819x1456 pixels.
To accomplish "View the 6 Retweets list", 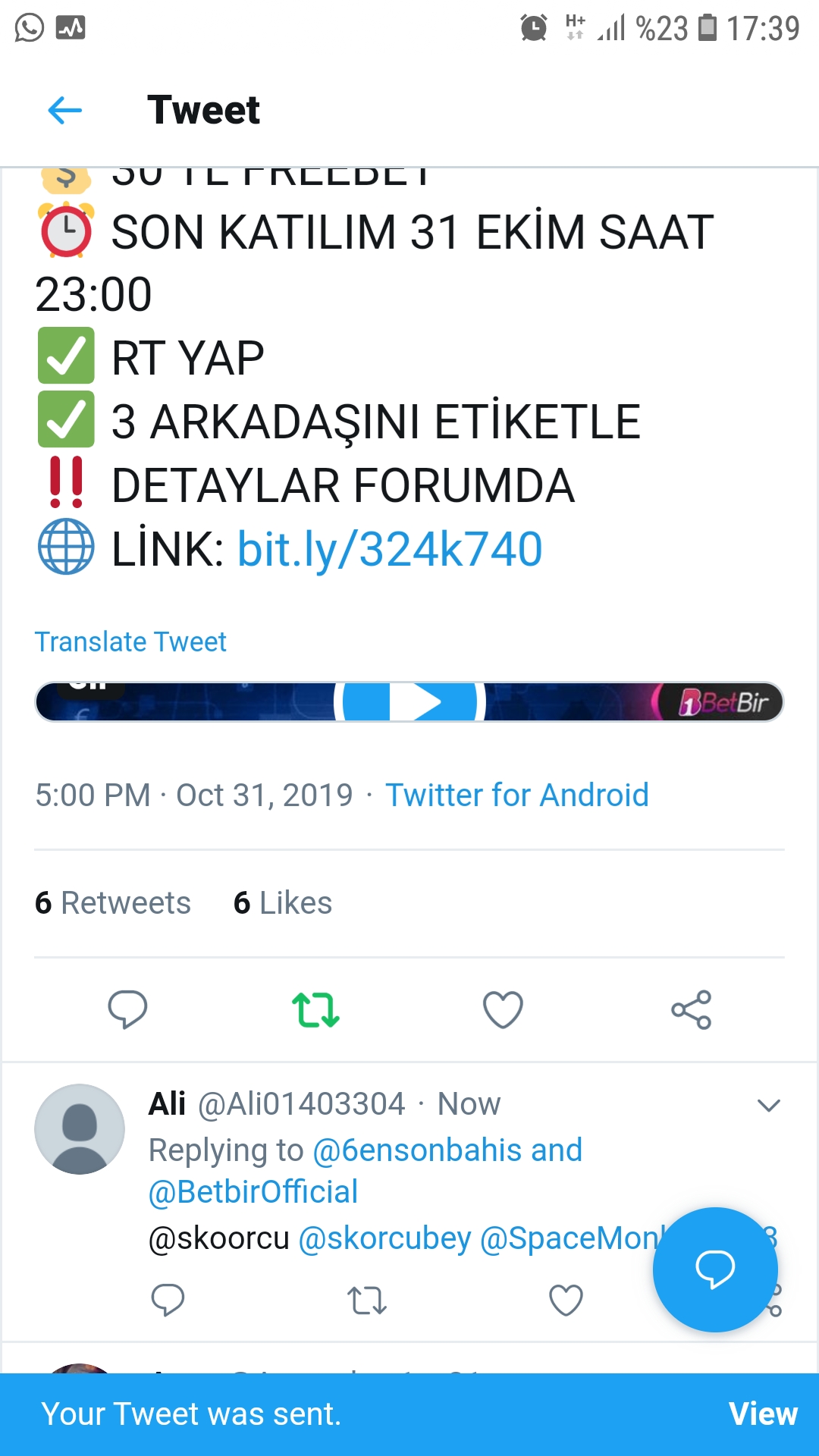I will pos(113,902).
